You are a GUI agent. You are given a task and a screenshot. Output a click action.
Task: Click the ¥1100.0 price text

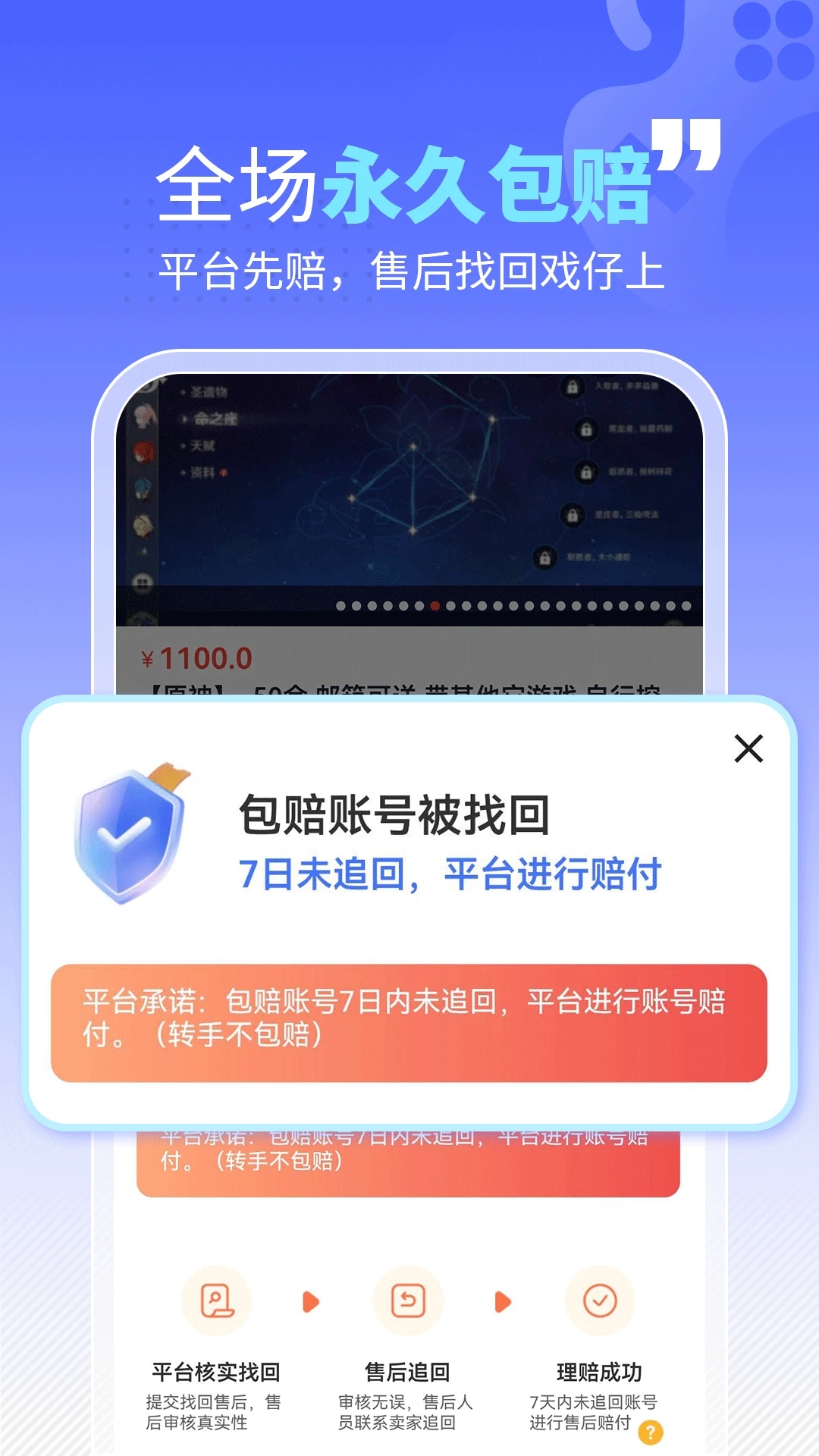coord(196,657)
